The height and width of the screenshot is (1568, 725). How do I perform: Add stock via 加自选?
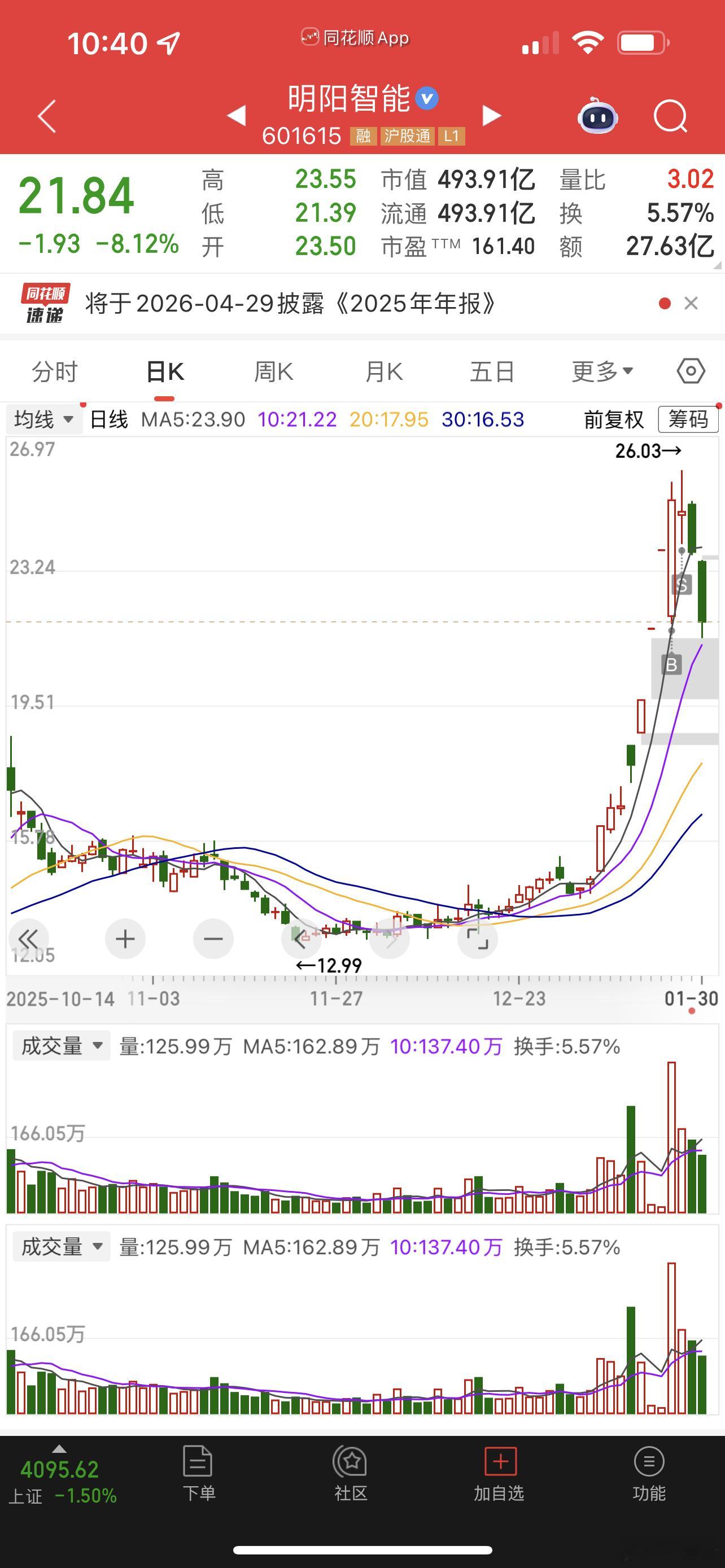(499, 1473)
